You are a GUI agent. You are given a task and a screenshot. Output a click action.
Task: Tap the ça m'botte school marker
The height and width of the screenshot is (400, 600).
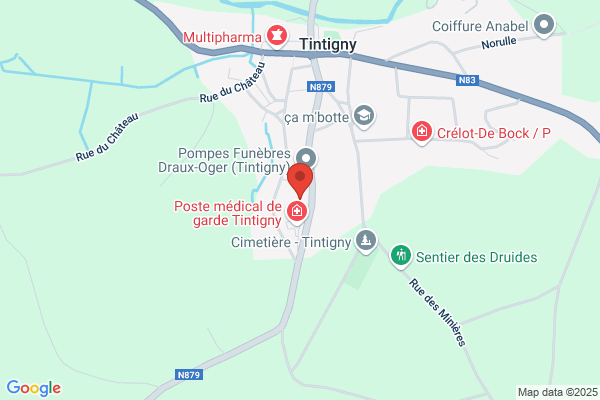click(x=364, y=116)
